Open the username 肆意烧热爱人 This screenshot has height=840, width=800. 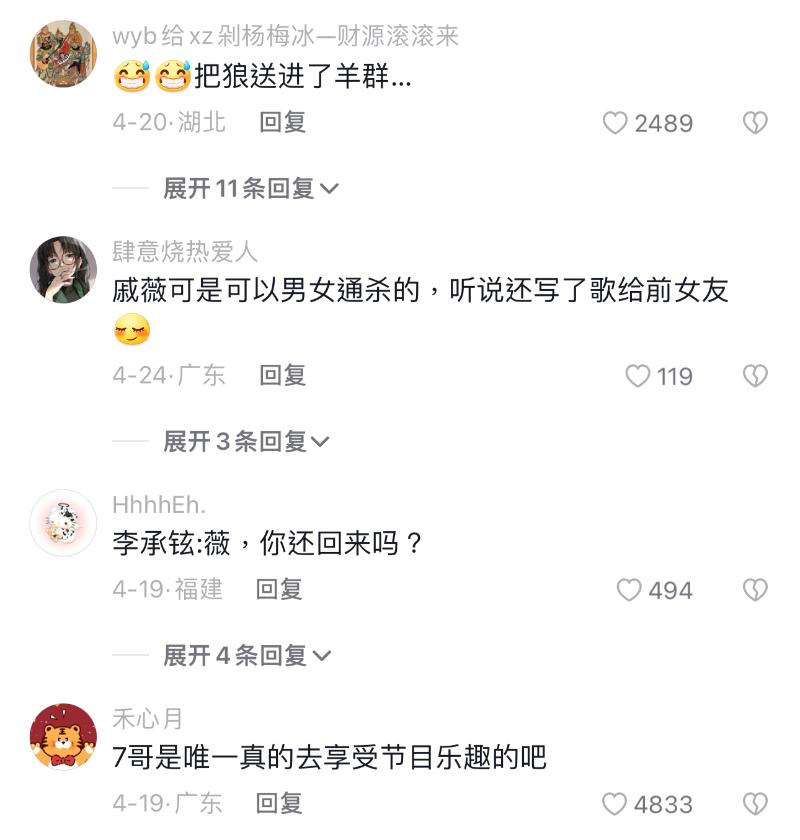pos(185,251)
